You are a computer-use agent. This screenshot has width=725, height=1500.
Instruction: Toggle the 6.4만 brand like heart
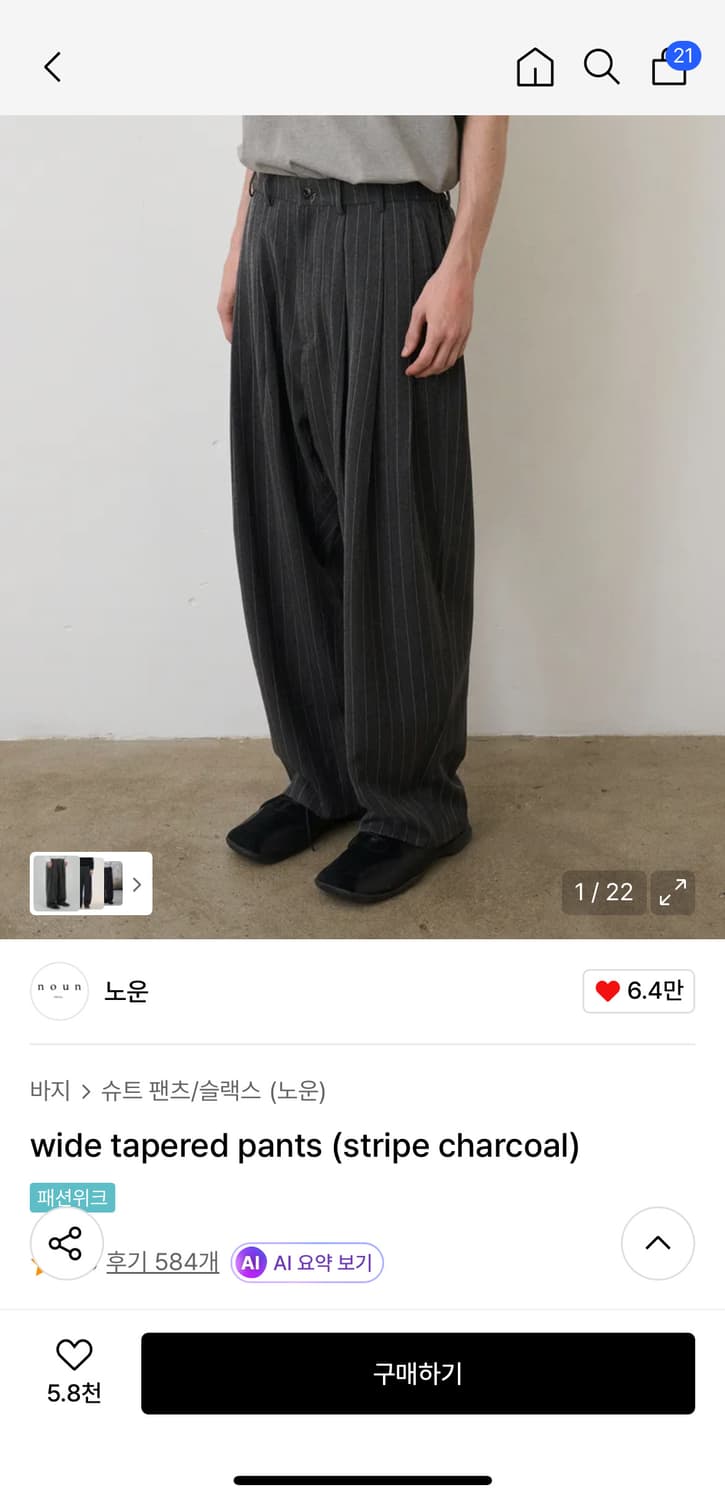tap(638, 991)
